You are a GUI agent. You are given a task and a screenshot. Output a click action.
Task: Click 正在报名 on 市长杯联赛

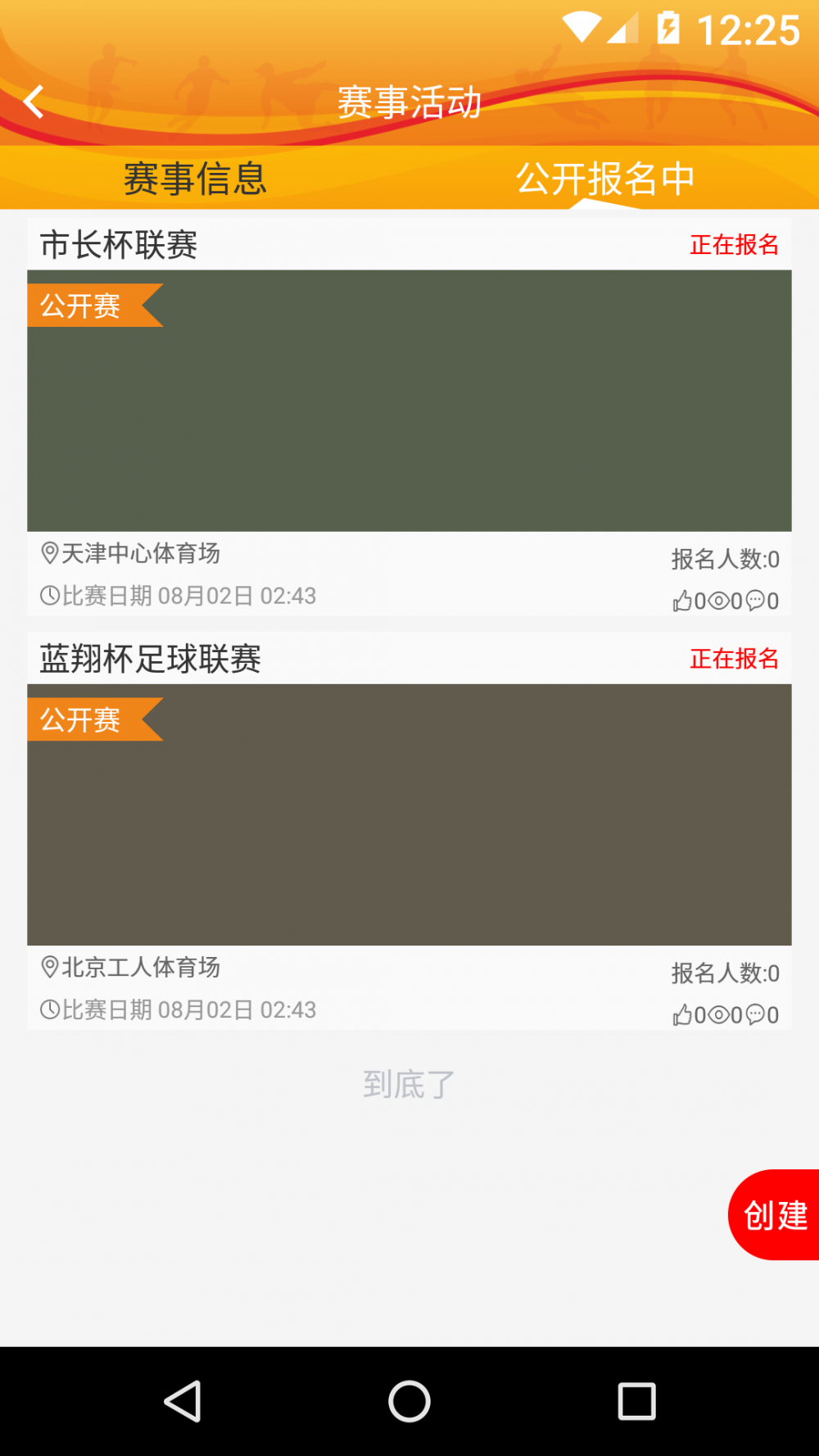tap(735, 245)
